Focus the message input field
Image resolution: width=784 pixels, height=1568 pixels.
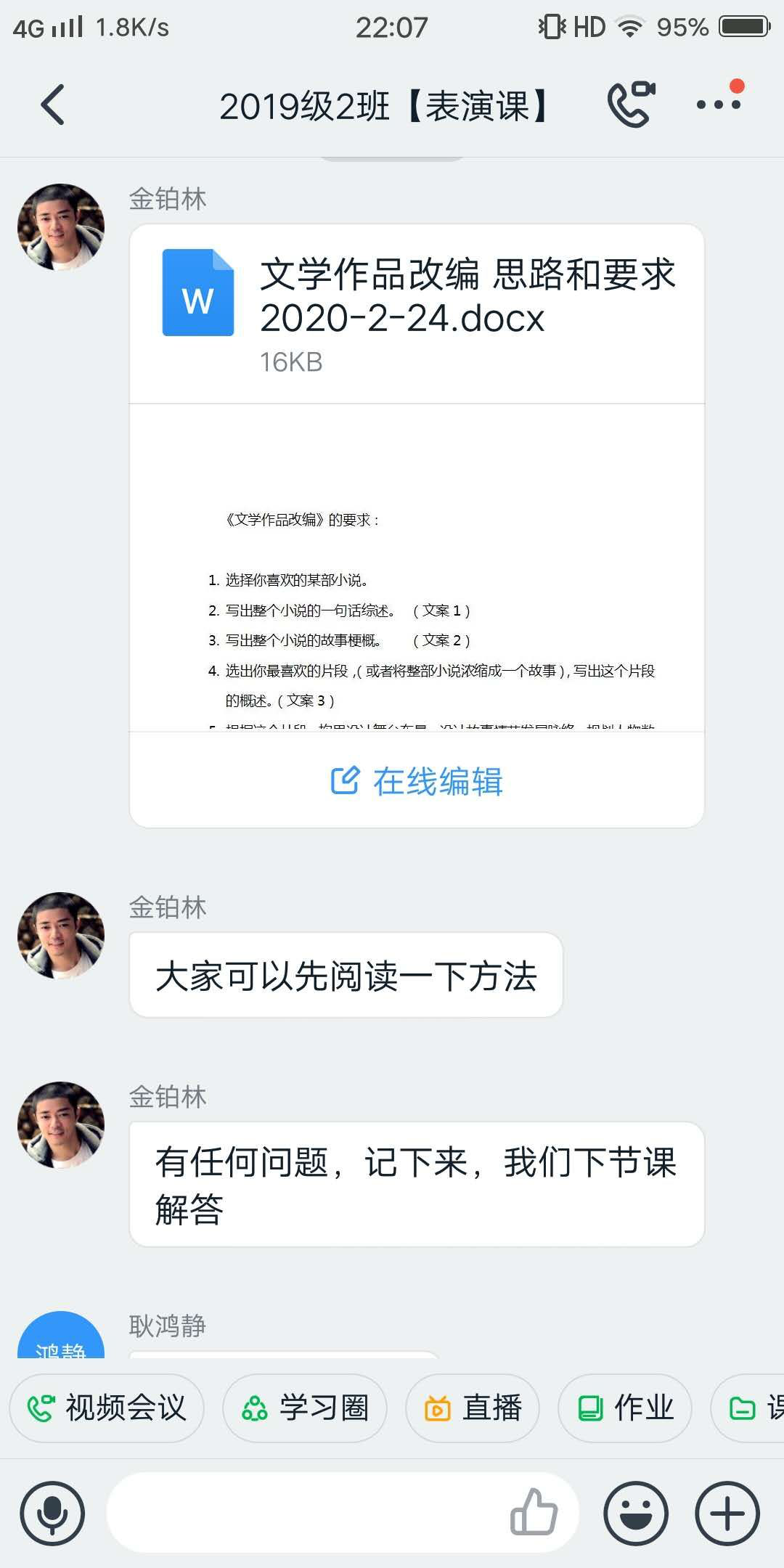pos(305,1514)
